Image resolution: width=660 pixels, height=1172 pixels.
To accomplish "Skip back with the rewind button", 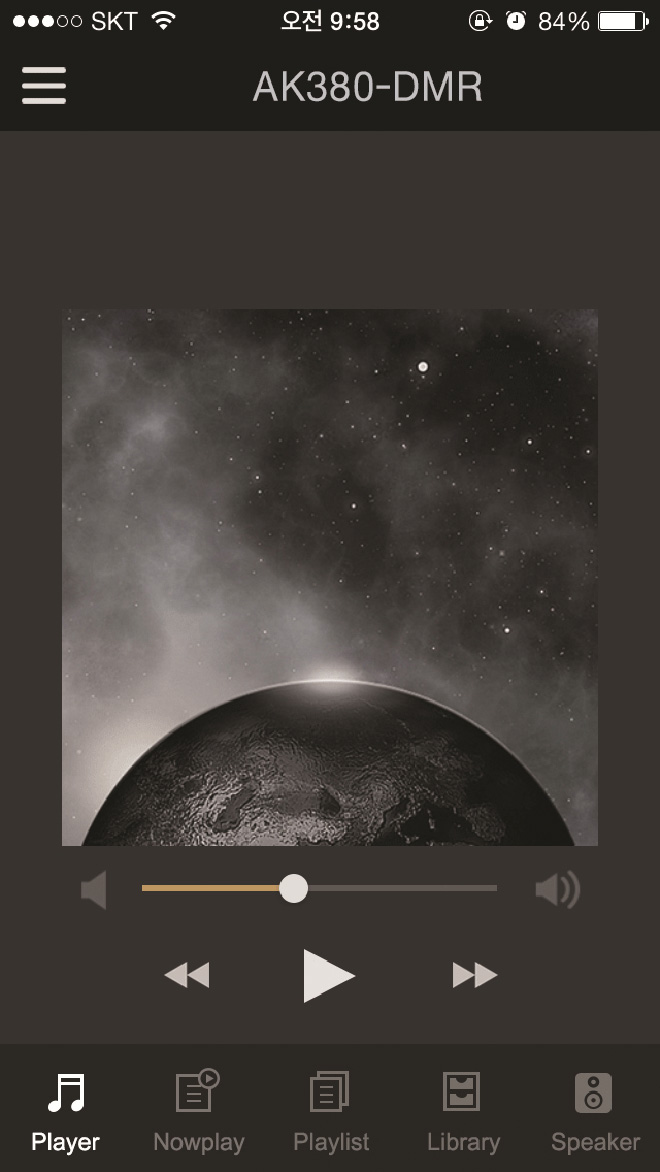I will click(187, 975).
